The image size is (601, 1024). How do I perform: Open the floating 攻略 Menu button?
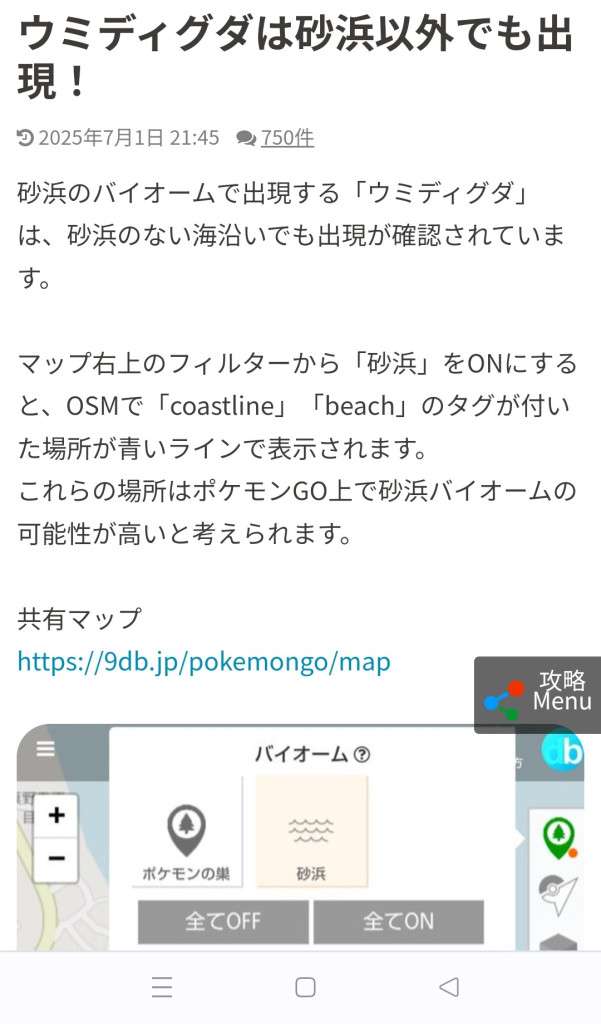(540, 693)
